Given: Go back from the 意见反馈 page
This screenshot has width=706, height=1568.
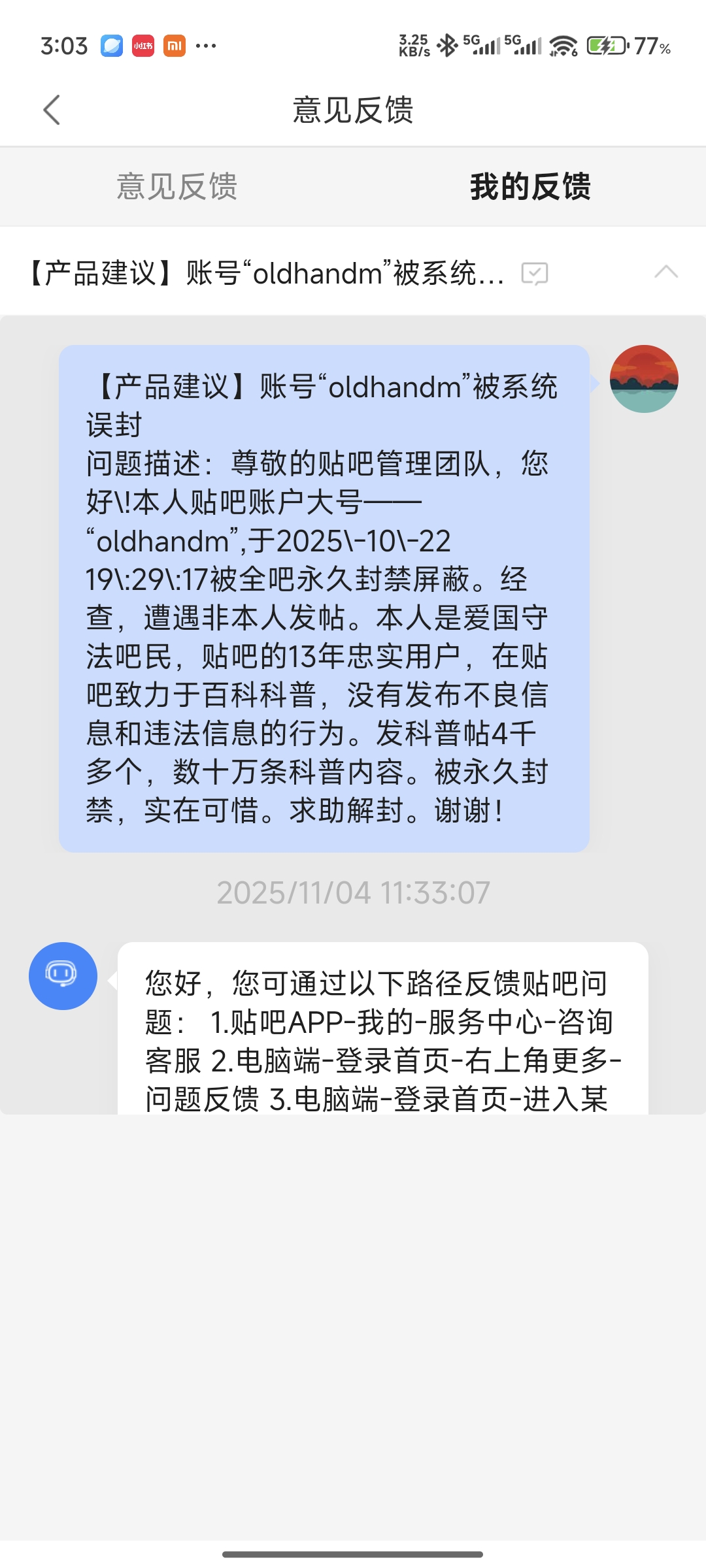Looking at the screenshot, I should click(x=52, y=110).
